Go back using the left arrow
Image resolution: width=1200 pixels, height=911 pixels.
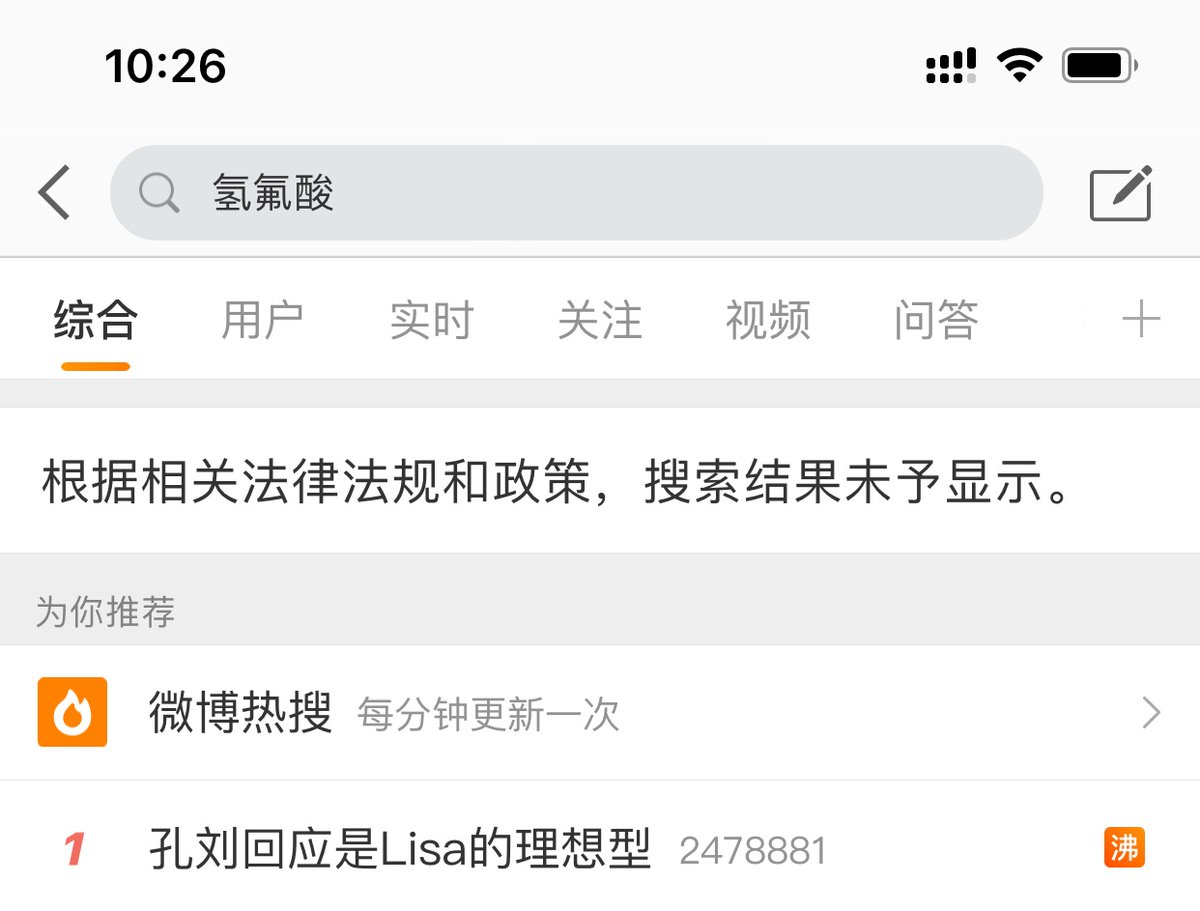point(54,193)
